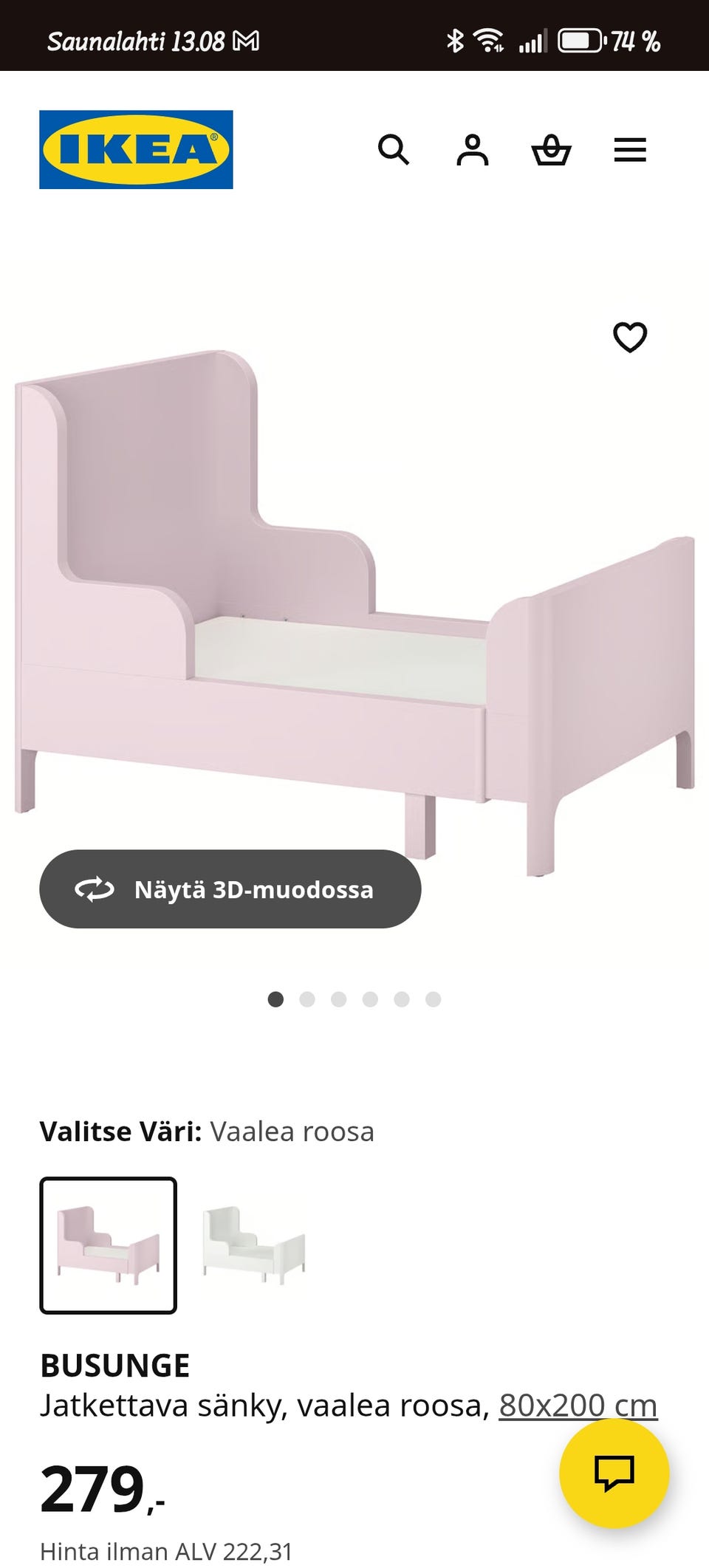709x1568 pixels.
Task: Tap the second carousel dot
Action: click(x=308, y=998)
